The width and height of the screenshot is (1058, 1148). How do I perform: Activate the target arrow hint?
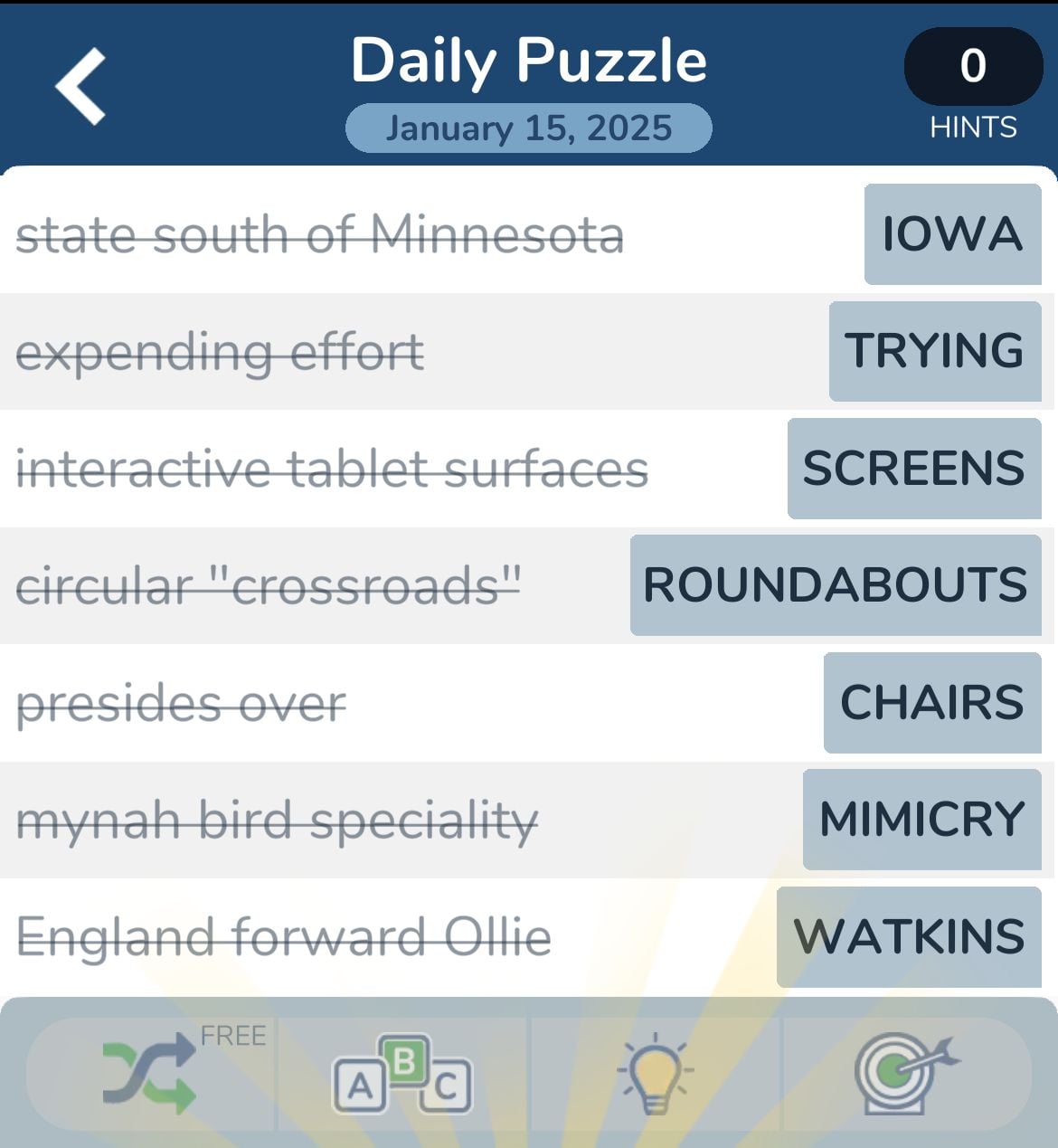(x=905, y=1074)
